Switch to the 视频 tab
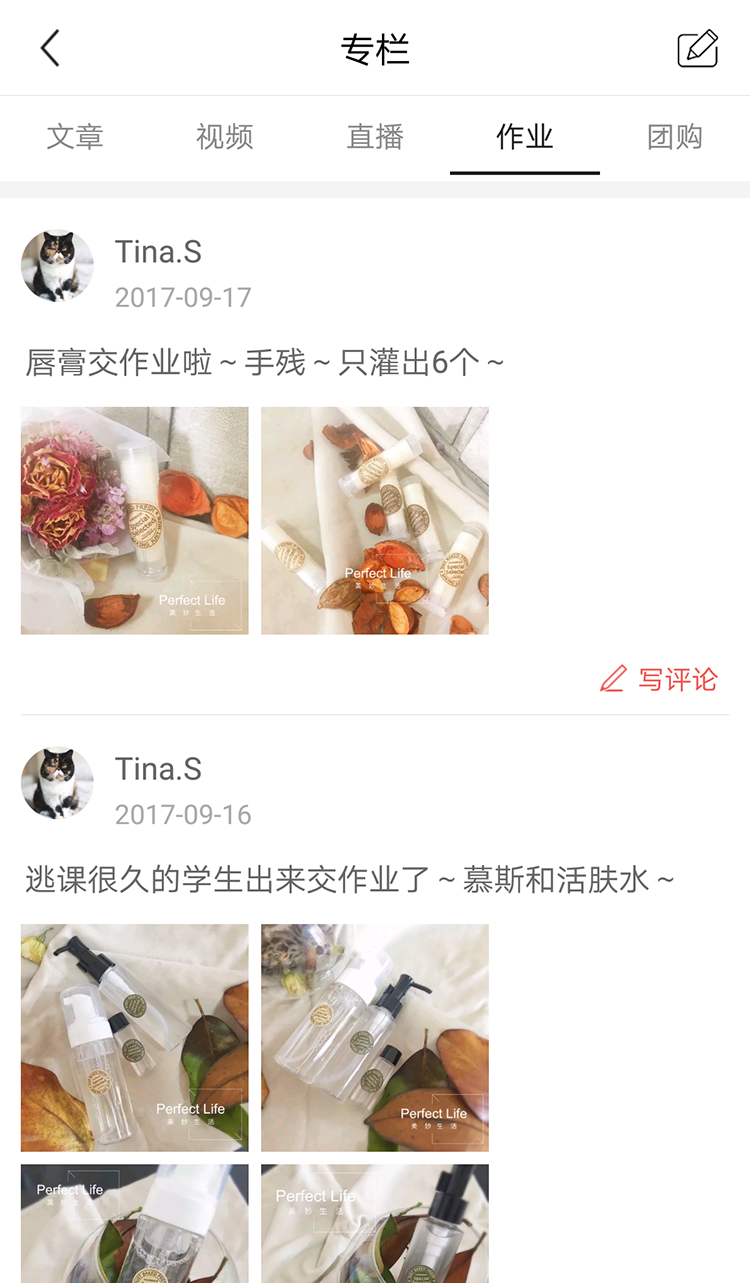Screen dimensions: 750x1283 click(225, 137)
